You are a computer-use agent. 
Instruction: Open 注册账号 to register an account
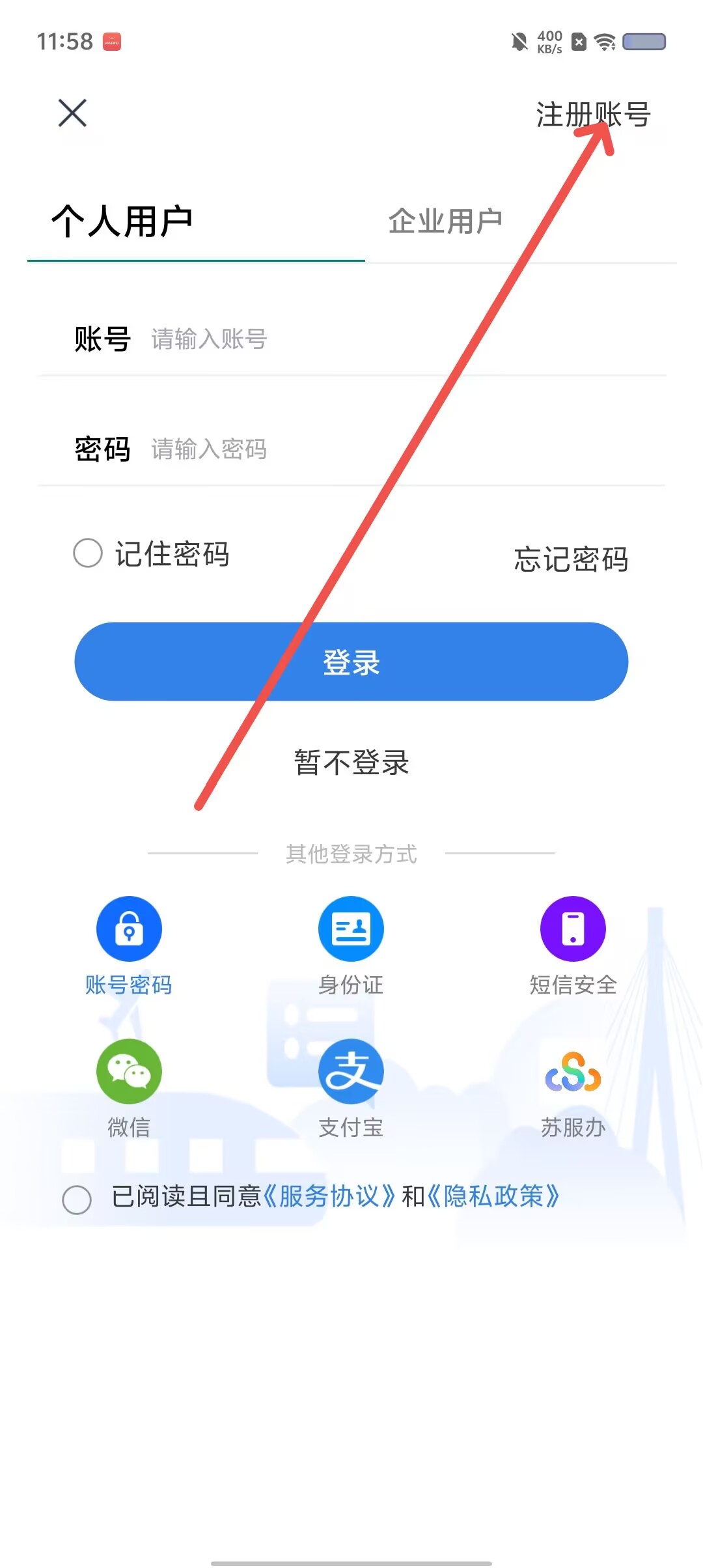click(593, 115)
